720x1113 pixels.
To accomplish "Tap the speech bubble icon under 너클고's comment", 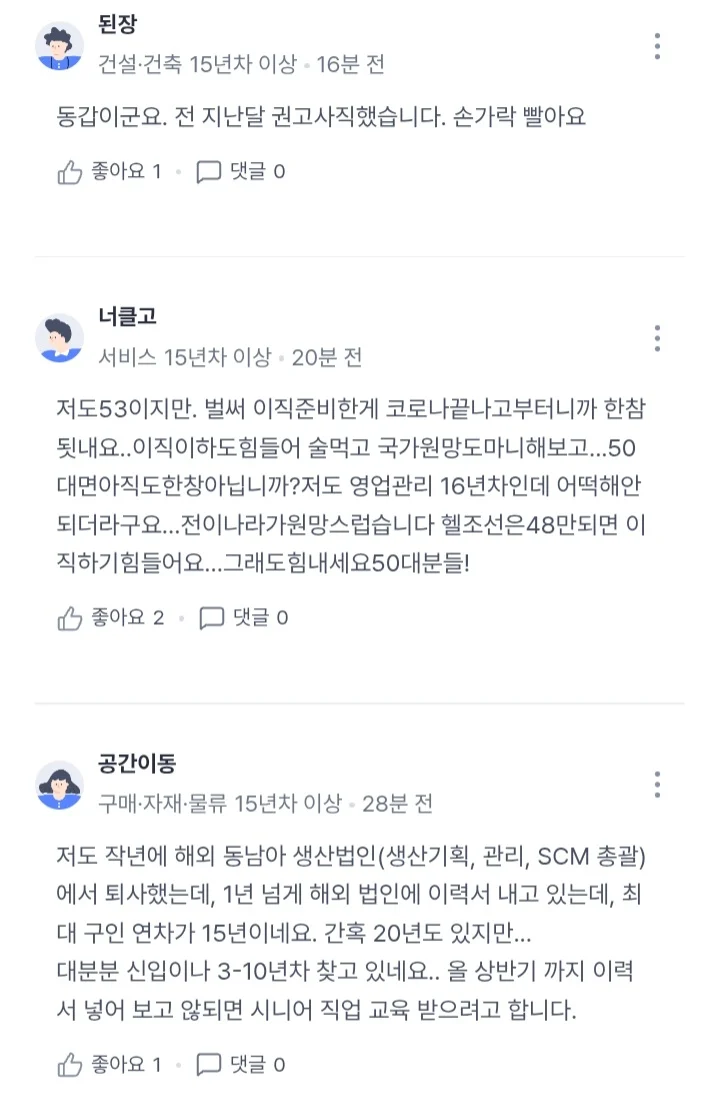I will coord(209,619).
